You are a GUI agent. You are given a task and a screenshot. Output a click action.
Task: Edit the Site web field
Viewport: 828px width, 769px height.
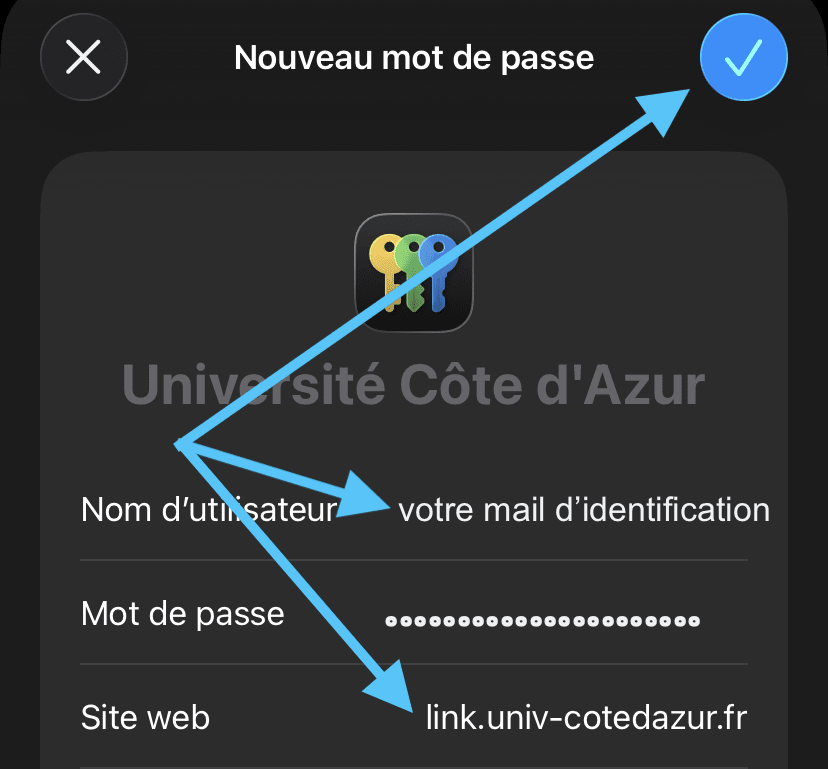(585, 717)
